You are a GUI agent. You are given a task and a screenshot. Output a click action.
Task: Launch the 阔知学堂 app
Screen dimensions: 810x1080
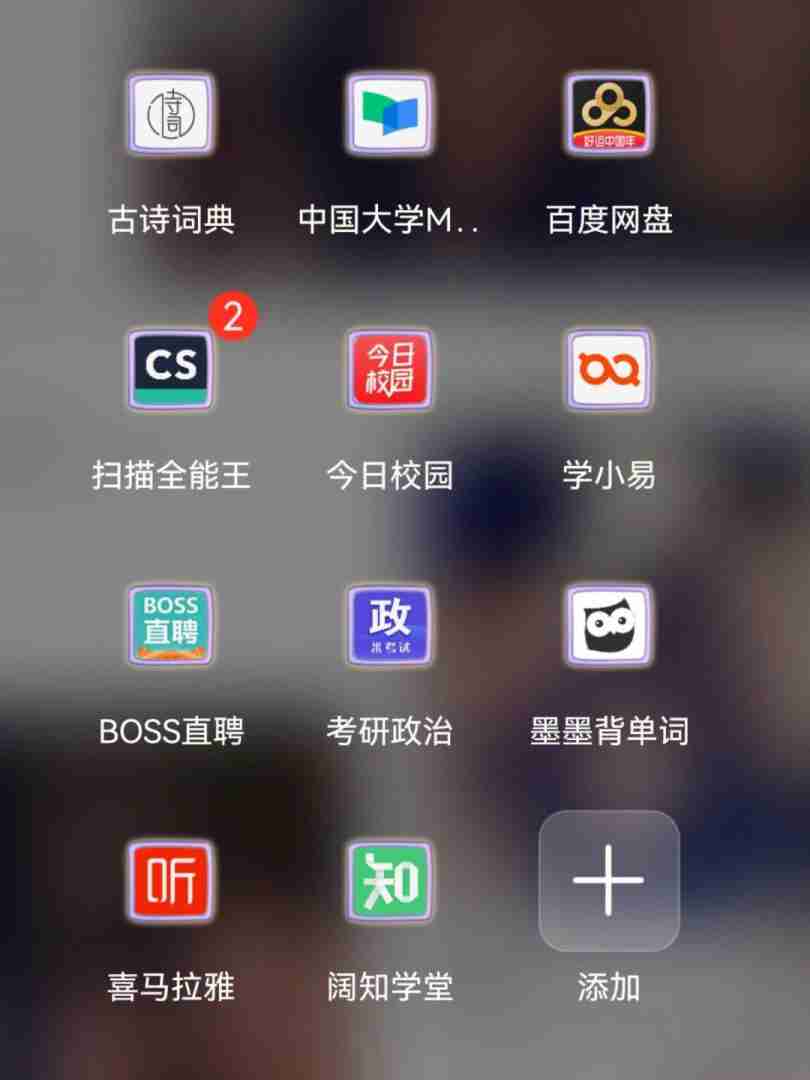pyautogui.click(x=389, y=881)
